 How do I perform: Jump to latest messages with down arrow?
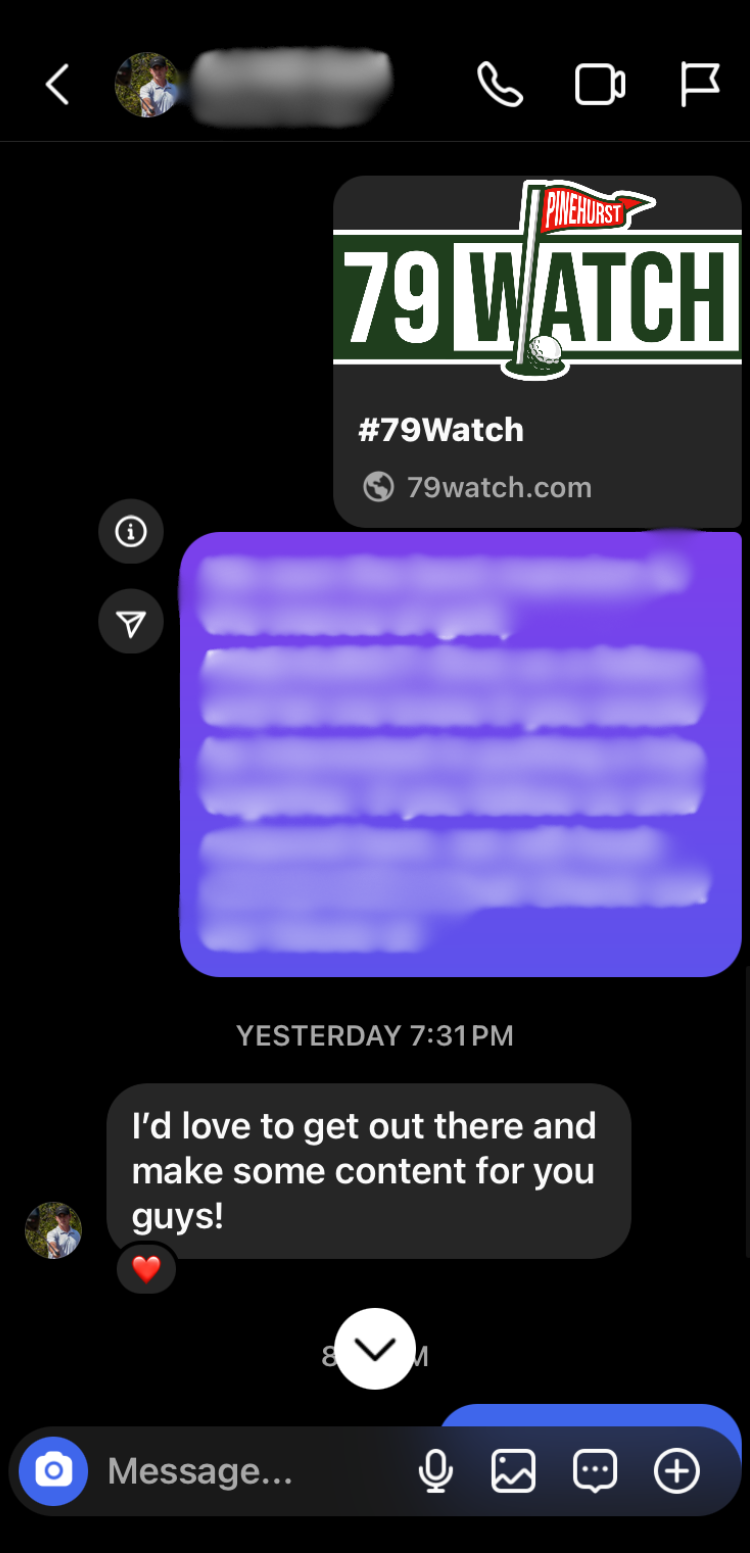pos(375,1349)
